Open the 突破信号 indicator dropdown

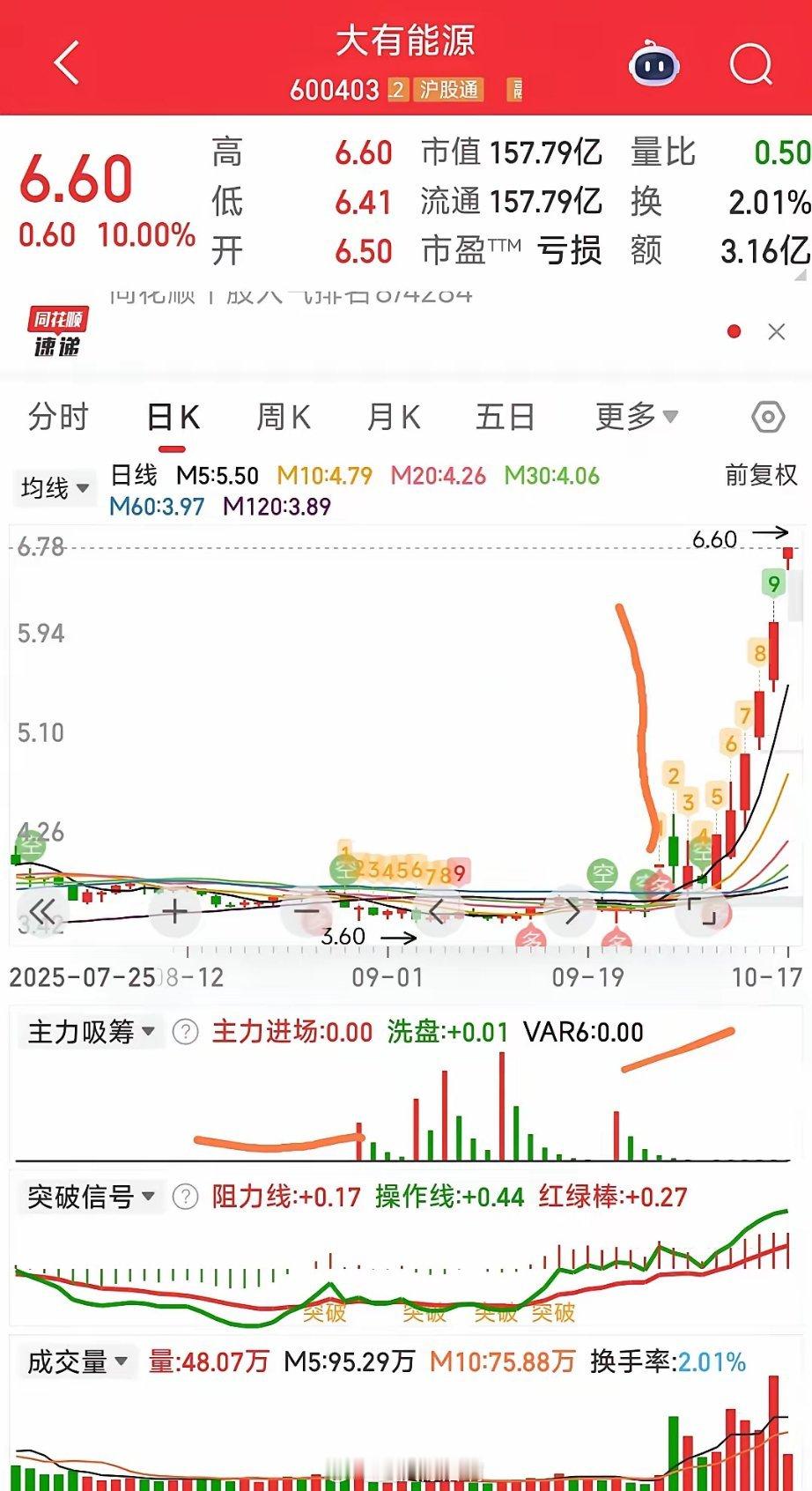point(91,1197)
